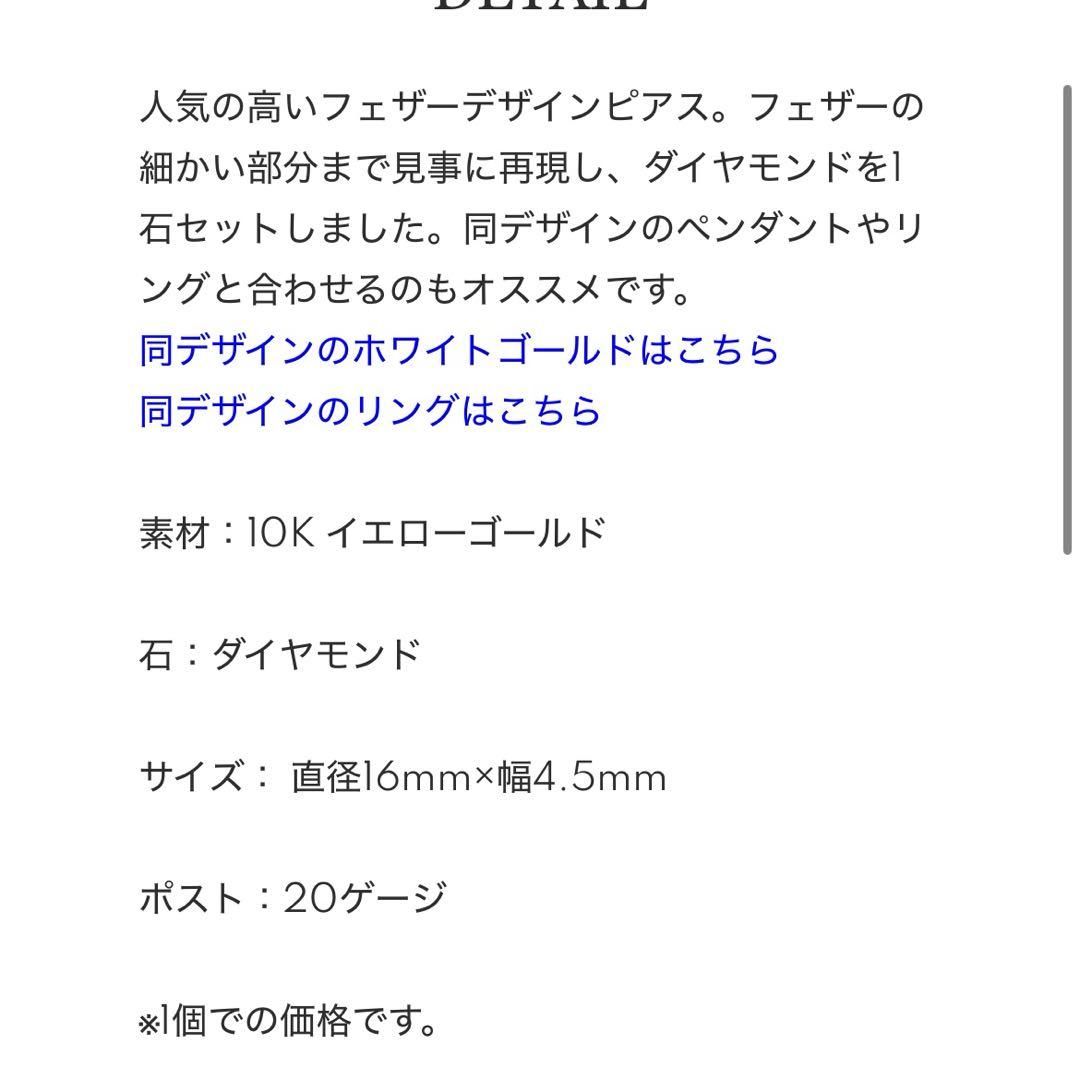Open the same design in white gold link
This screenshot has width=1080, height=1080.
click(x=459, y=350)
